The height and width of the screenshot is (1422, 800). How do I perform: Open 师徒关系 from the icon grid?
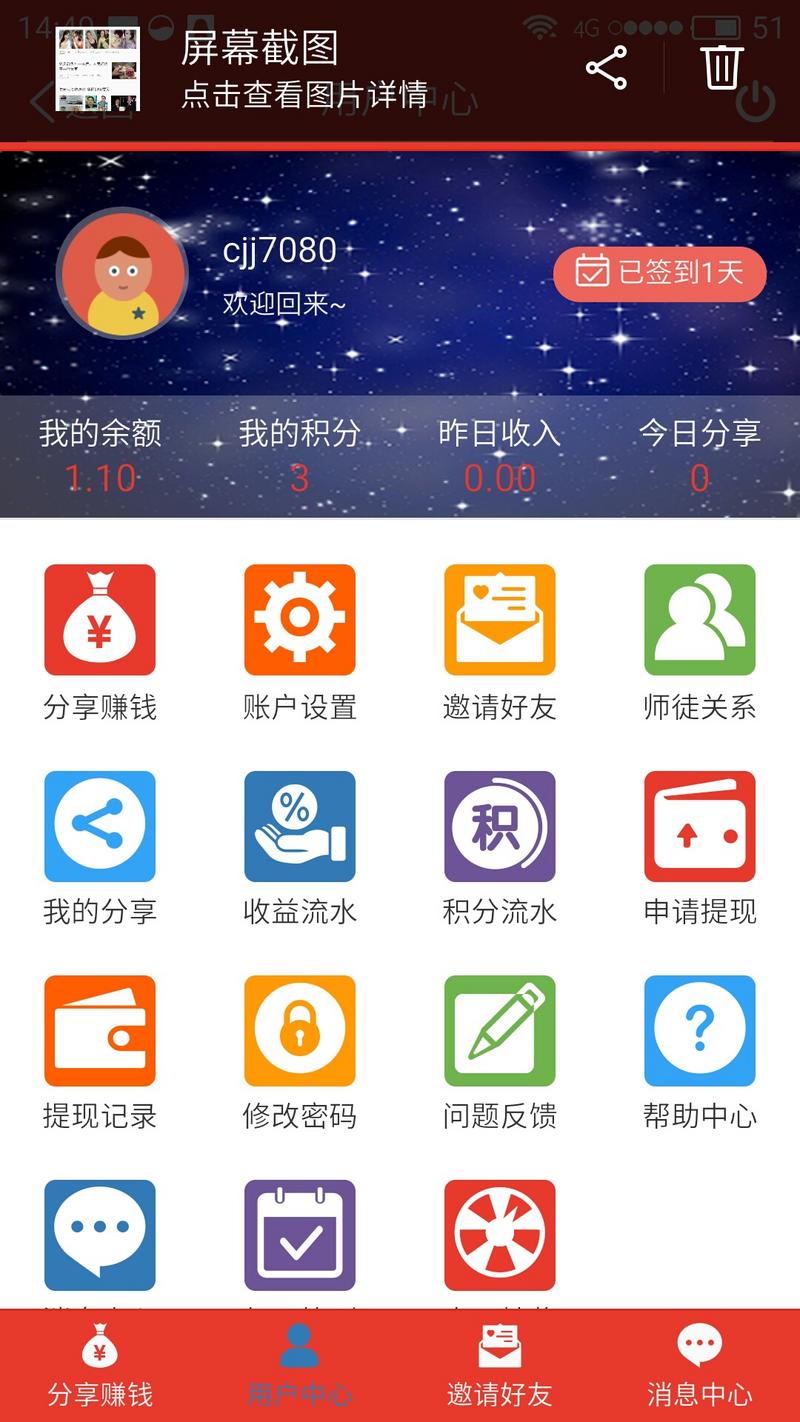tap(699, 618)
